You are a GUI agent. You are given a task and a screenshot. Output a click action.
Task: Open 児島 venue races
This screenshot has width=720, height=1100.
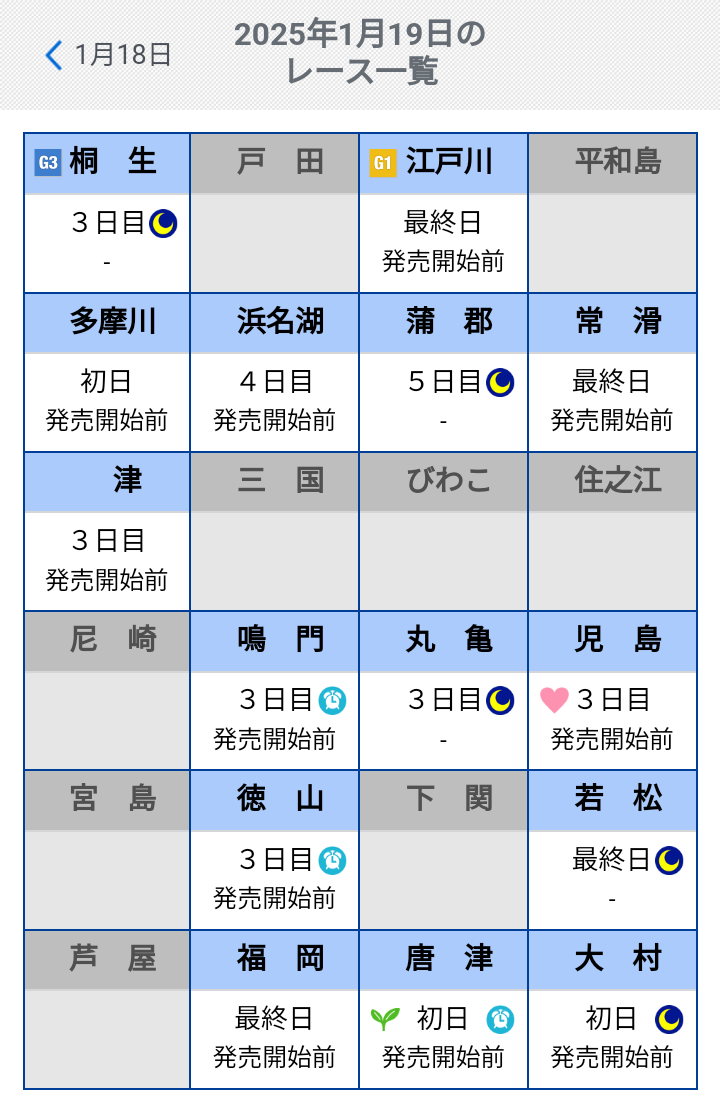click(x=612, y=690)
